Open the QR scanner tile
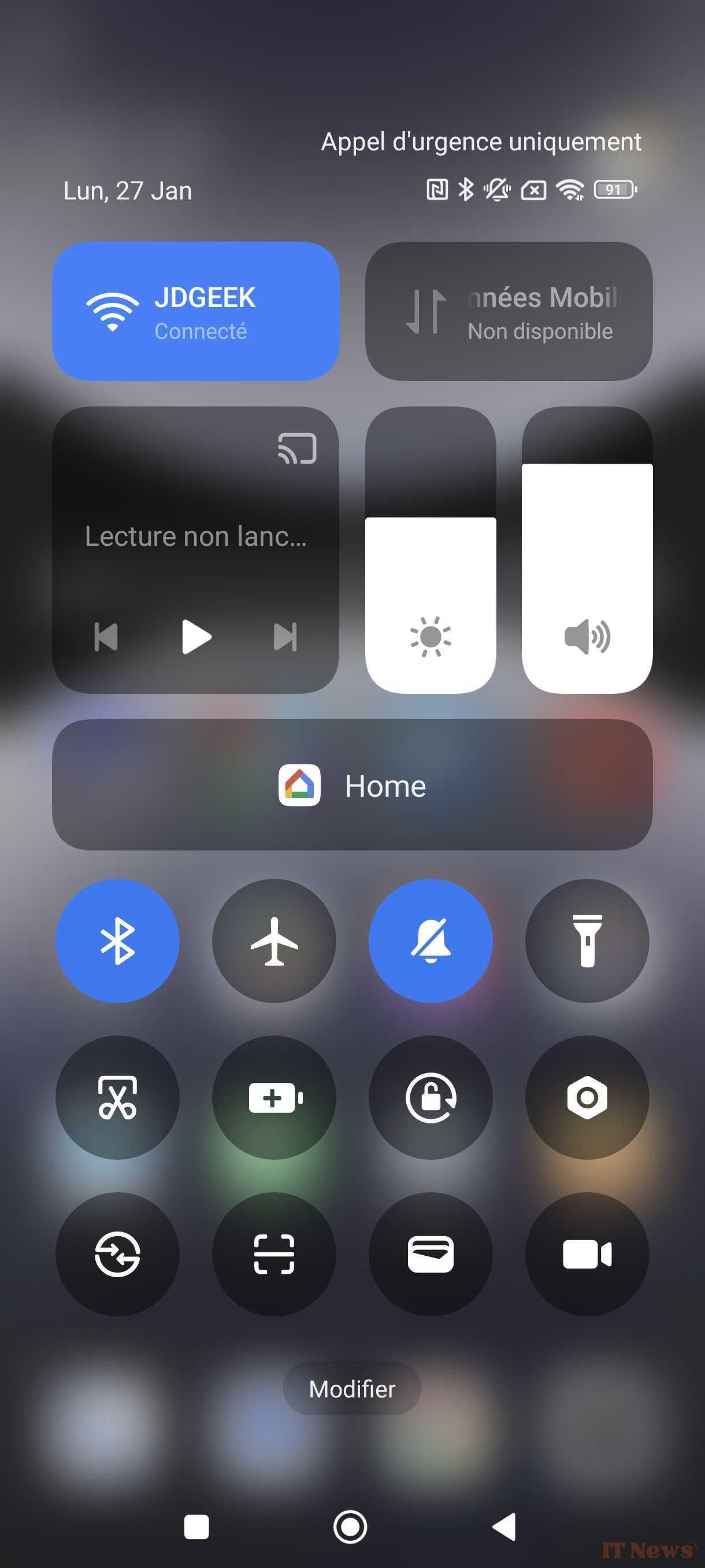Image resolution: width=705 pixels, height=1568 pixels. tap(274, 1255)
